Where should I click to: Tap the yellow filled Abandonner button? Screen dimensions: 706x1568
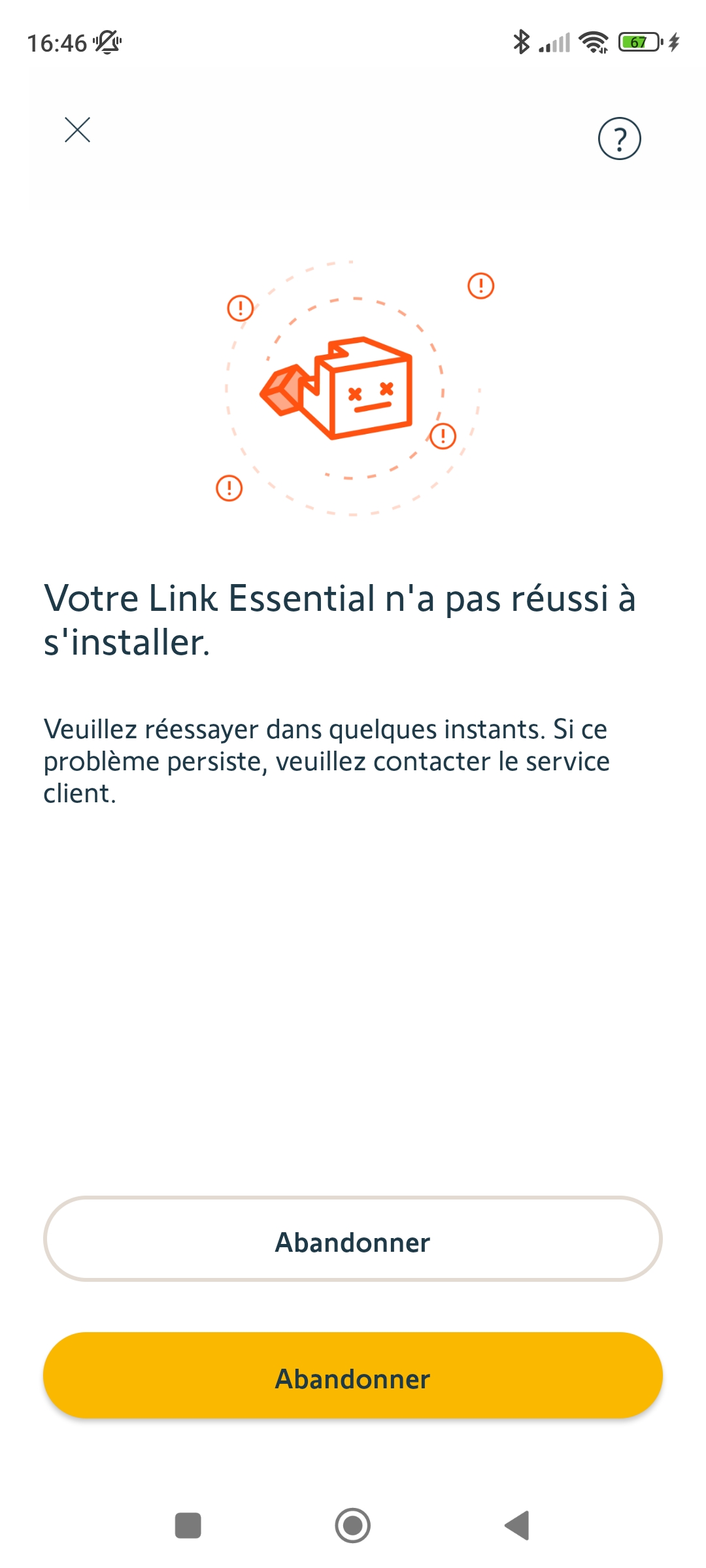[x=353, y=1375]
